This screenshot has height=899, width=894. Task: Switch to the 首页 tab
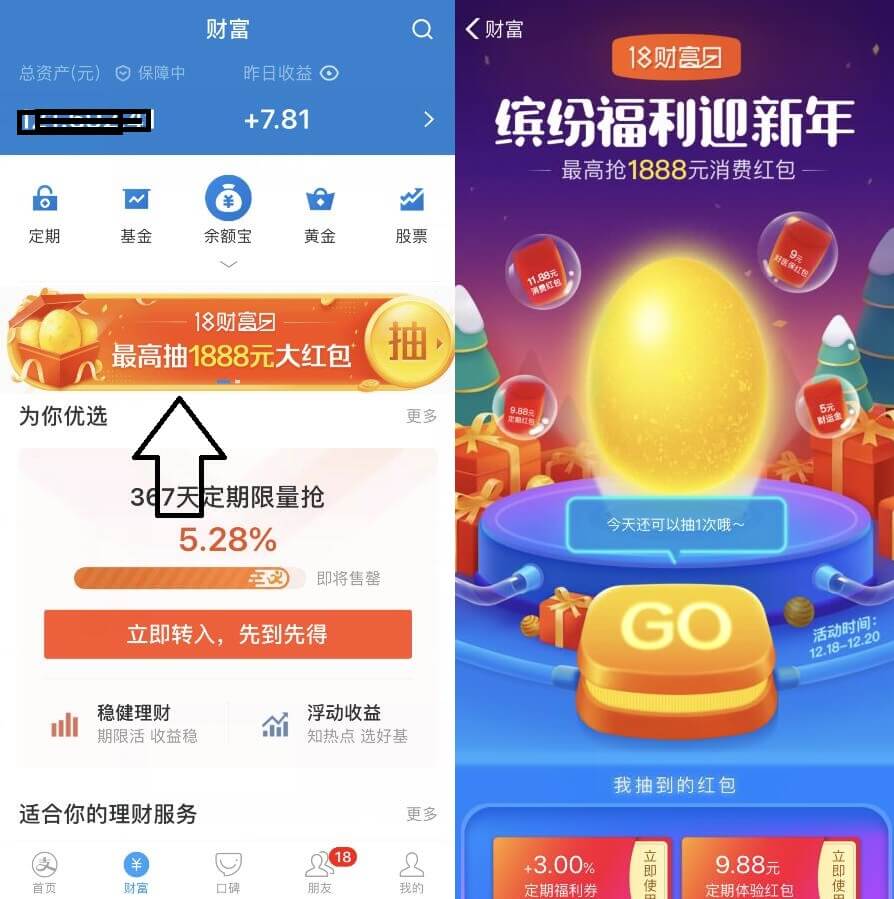click(44, 871)
